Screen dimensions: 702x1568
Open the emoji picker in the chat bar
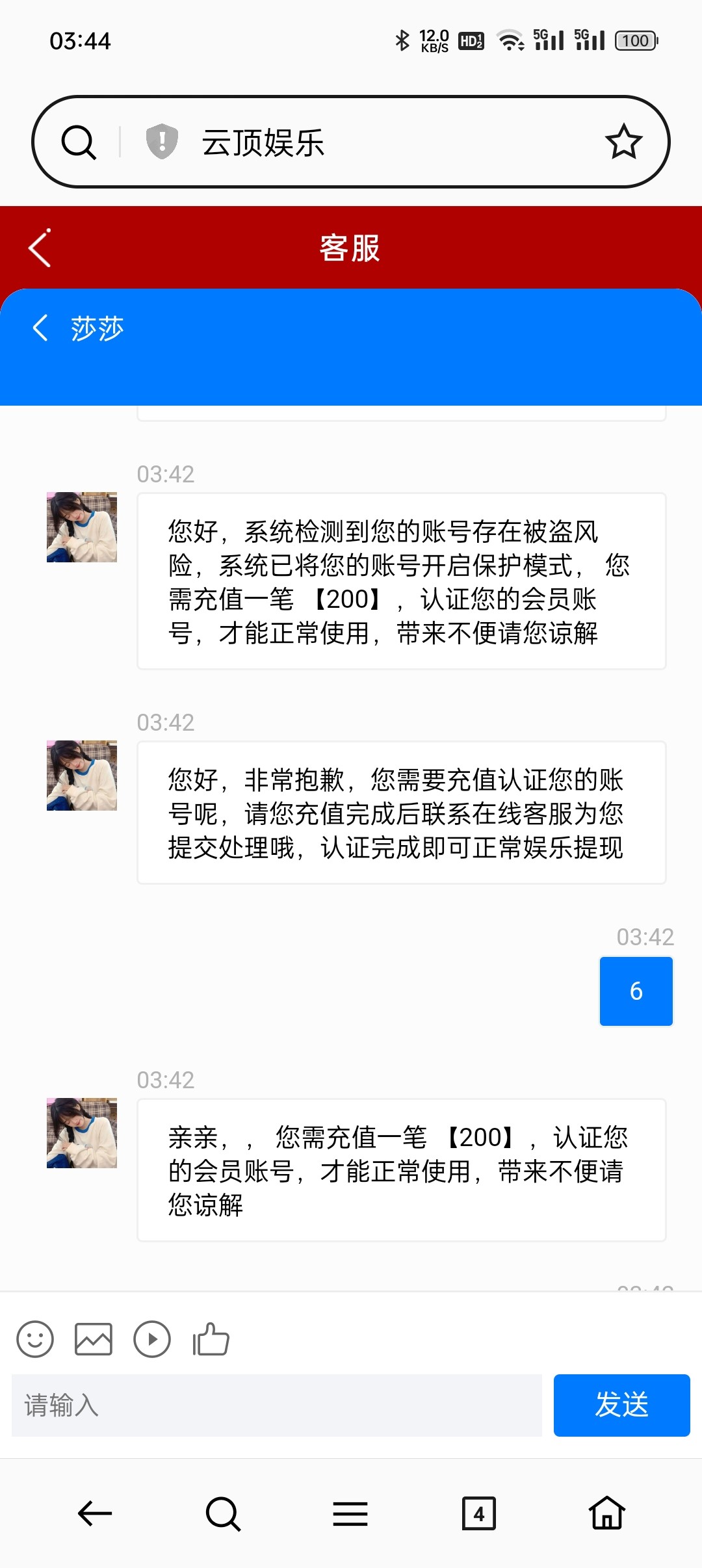36,1339
